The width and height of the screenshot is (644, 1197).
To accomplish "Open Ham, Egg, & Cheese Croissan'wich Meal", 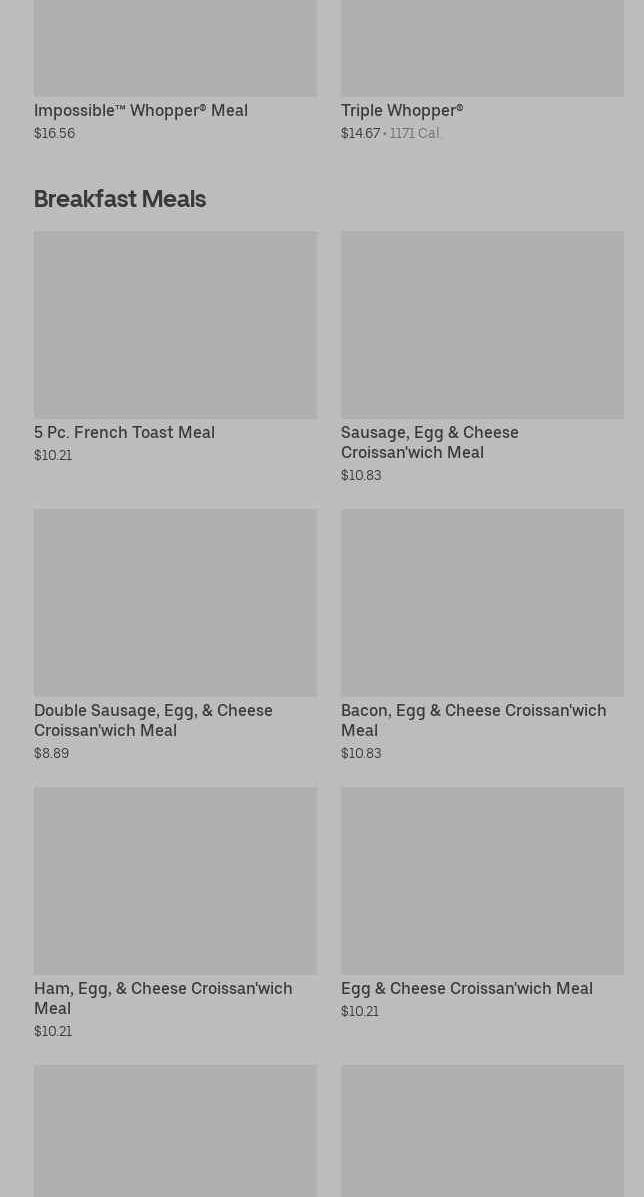I will [x=175, y=881].
